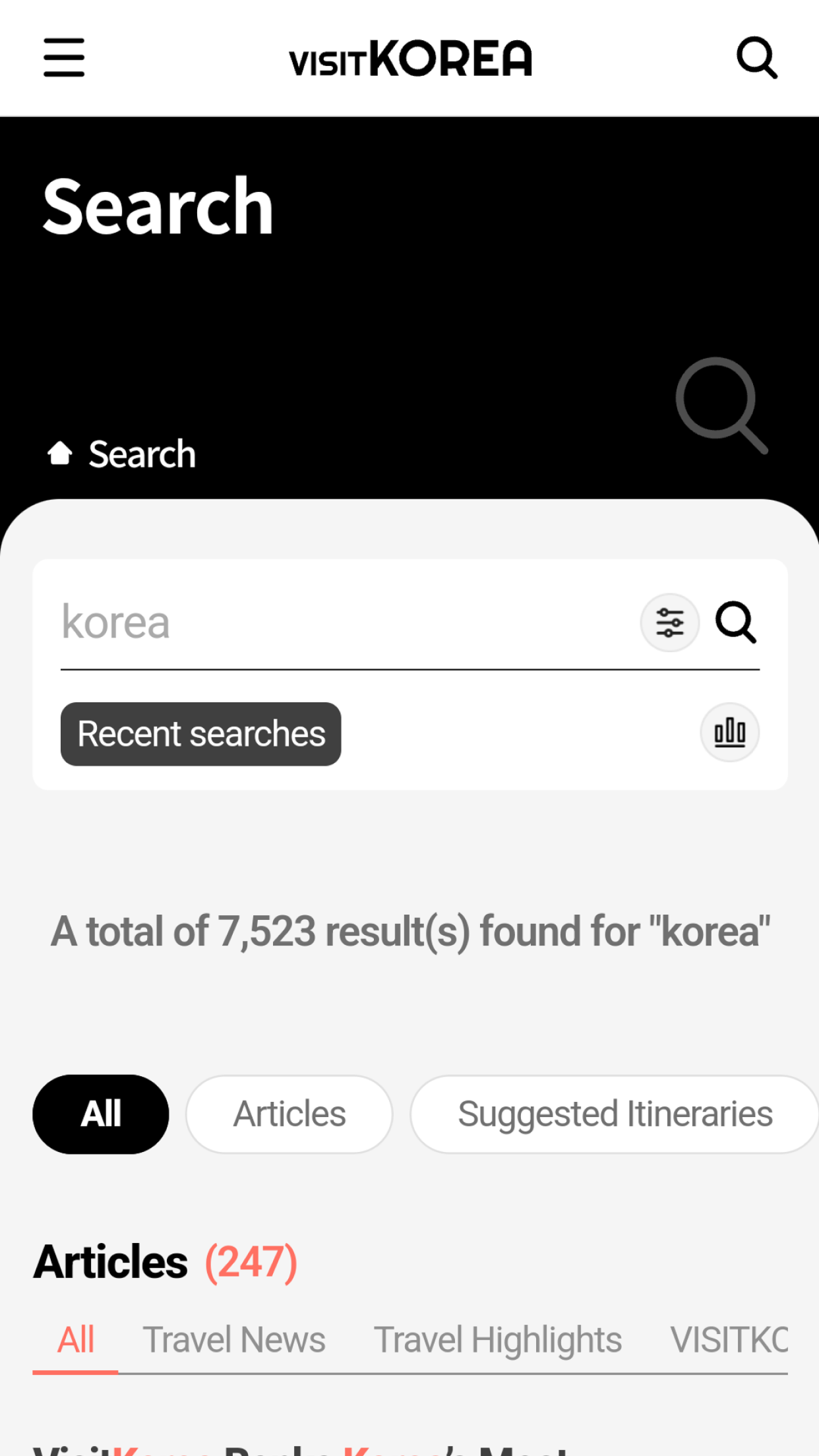
Task: Open the VISITKOREA articles tab
Action: point(729,1340)
